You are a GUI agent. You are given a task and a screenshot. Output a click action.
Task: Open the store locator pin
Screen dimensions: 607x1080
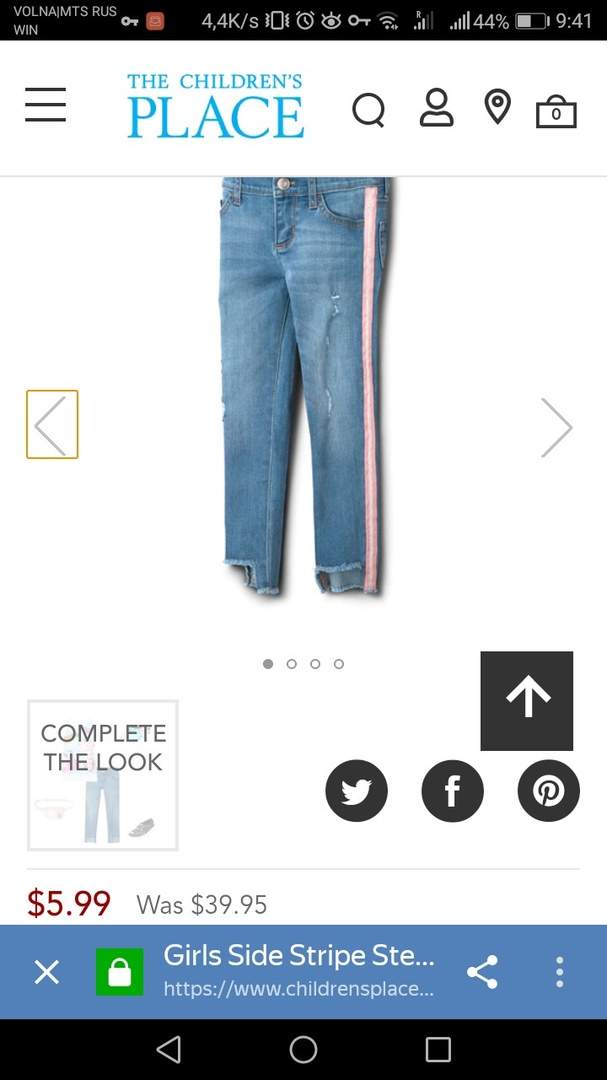pyautogui.click(x=497, y=107)
